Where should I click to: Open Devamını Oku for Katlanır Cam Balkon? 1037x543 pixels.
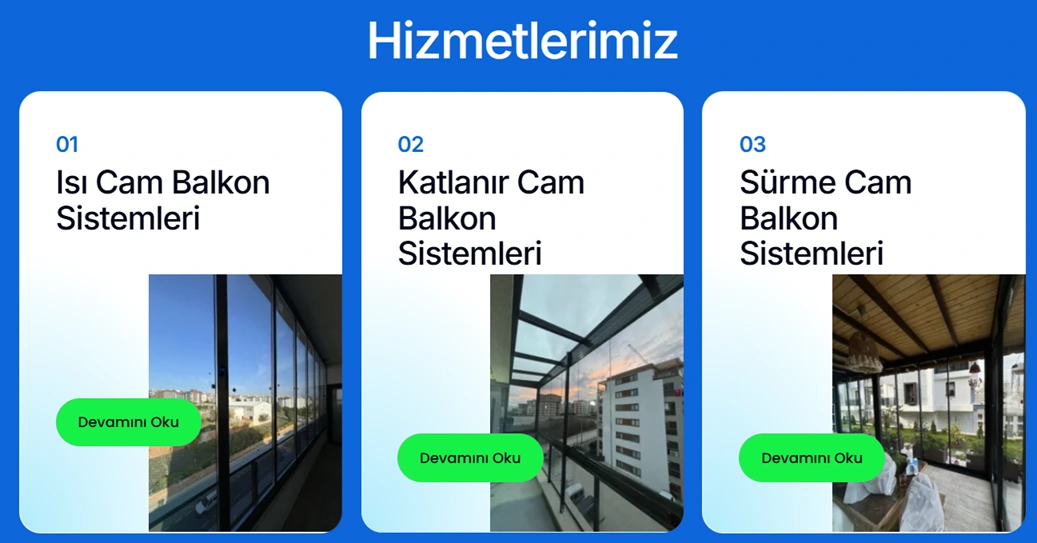470,458
